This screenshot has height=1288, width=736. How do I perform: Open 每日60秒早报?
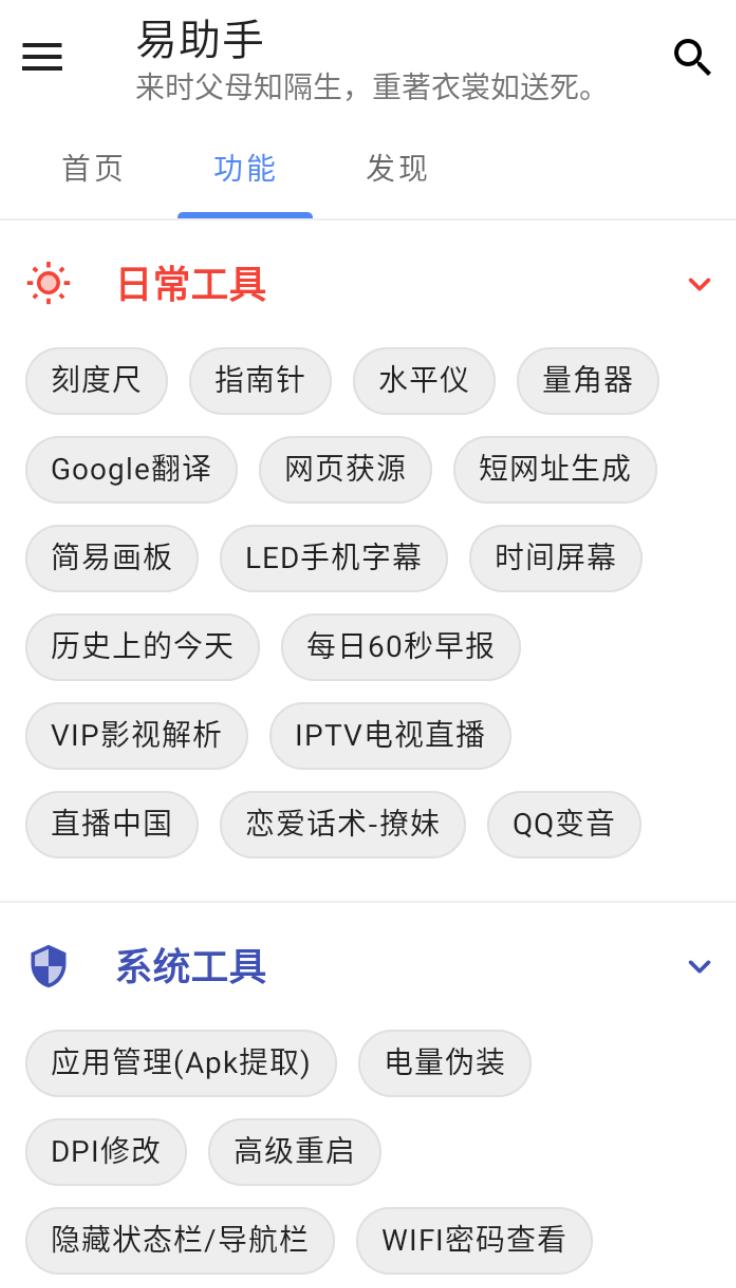[x=400, y=647]
